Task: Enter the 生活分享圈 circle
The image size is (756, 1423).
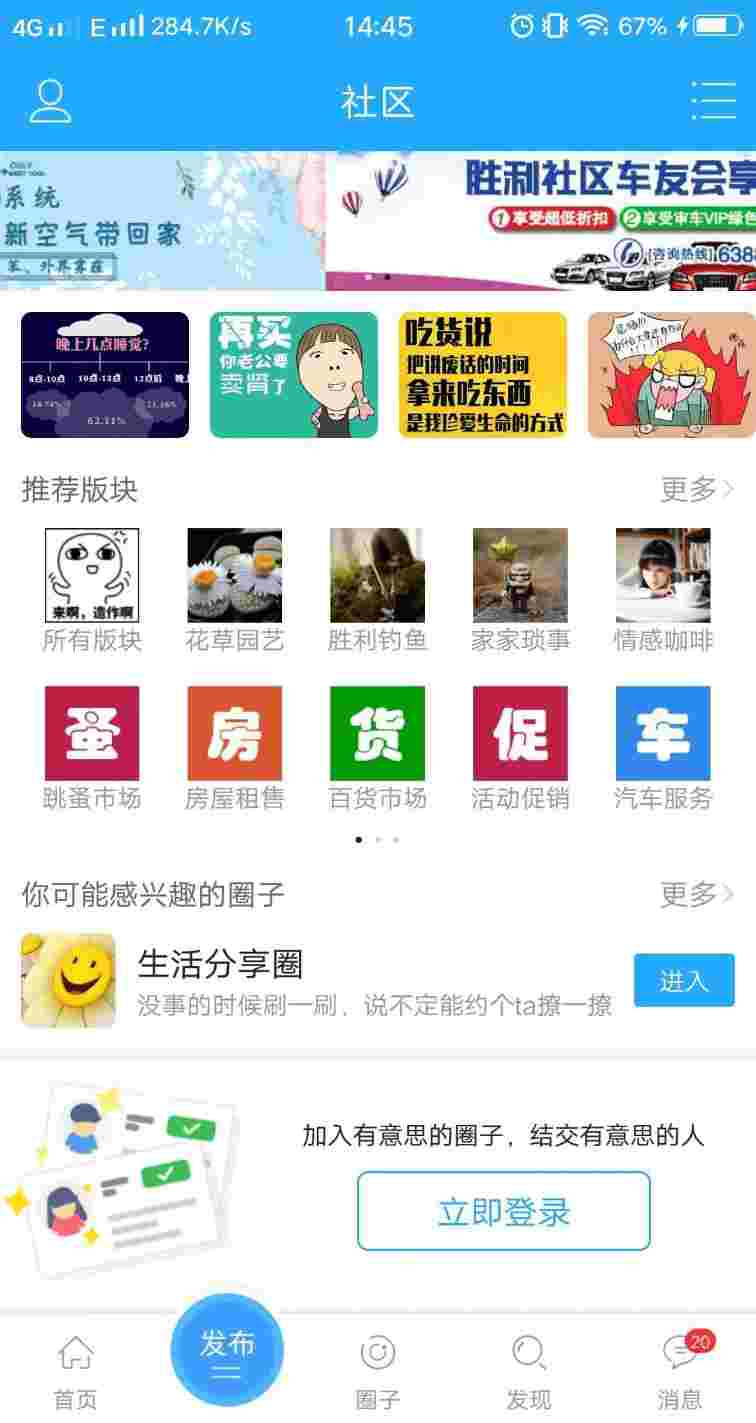Action: click(x=684, y=980)
